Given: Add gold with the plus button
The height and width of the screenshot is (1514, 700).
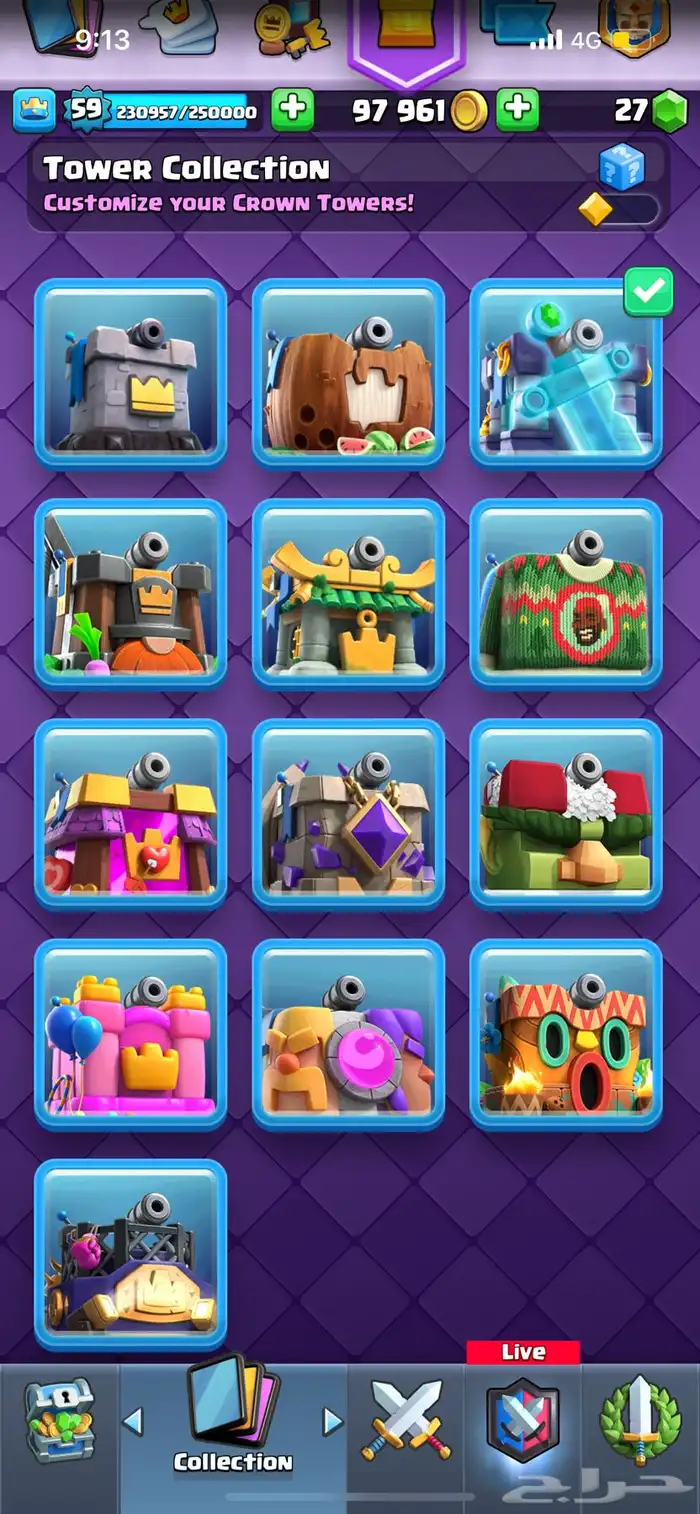Looking at the screenshot, I should [x=517, y=109].
